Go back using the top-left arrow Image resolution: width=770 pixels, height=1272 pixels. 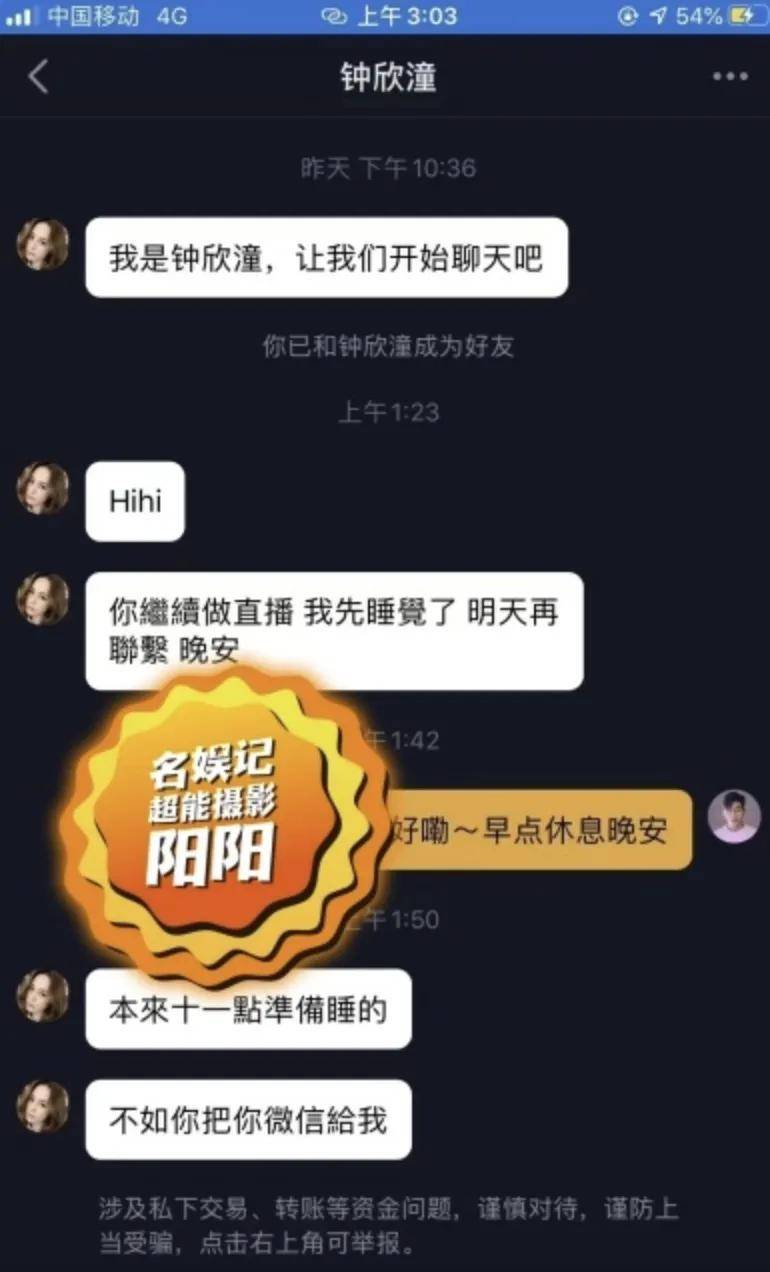38,76
